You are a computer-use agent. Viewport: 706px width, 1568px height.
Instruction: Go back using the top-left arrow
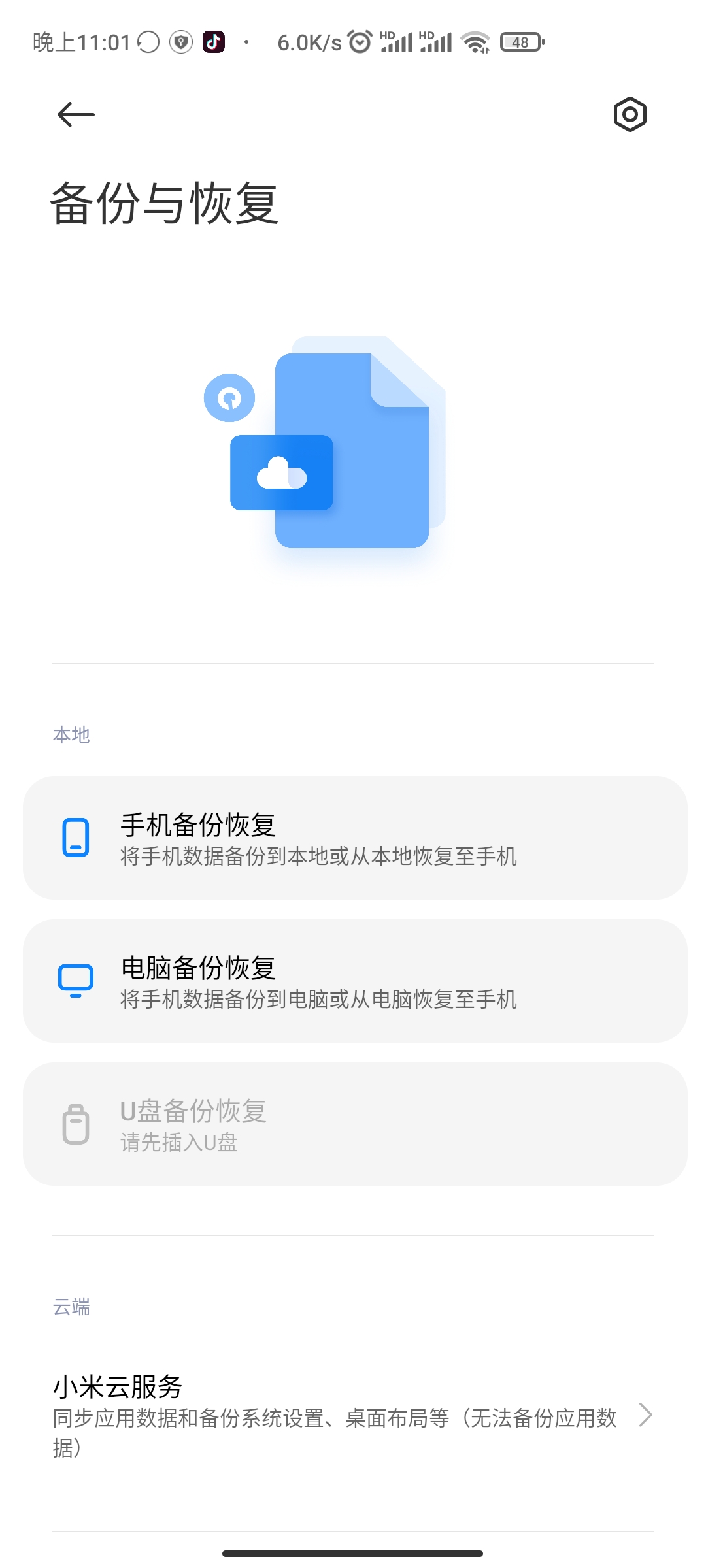click(76, 115)
